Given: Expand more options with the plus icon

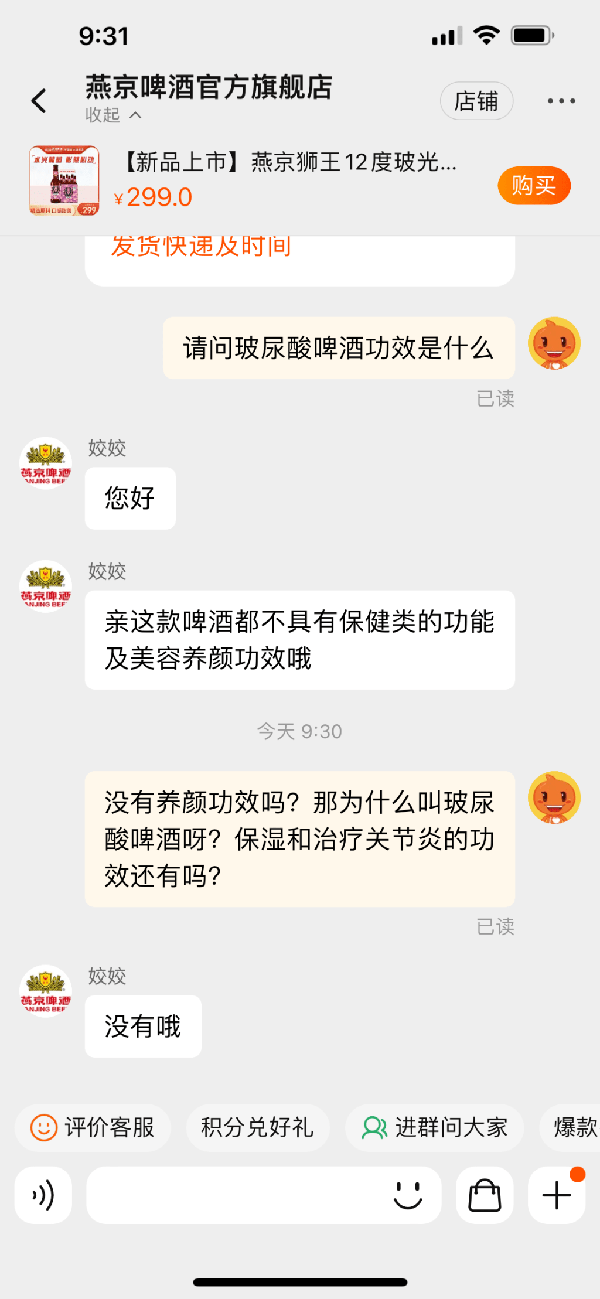Looking at the screenshot, I should point(556,1195).
